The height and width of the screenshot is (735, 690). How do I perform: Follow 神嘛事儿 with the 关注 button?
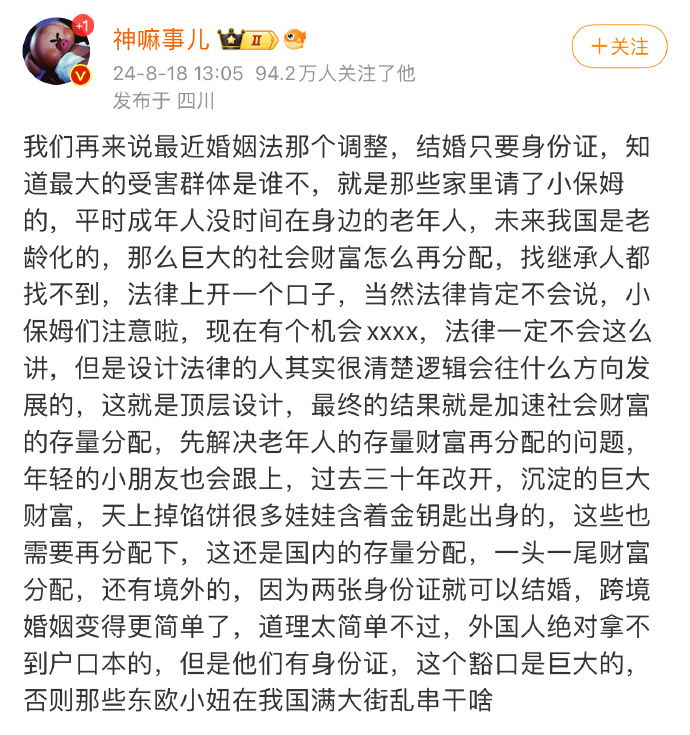pyautogui.click(x=619, y=46)
